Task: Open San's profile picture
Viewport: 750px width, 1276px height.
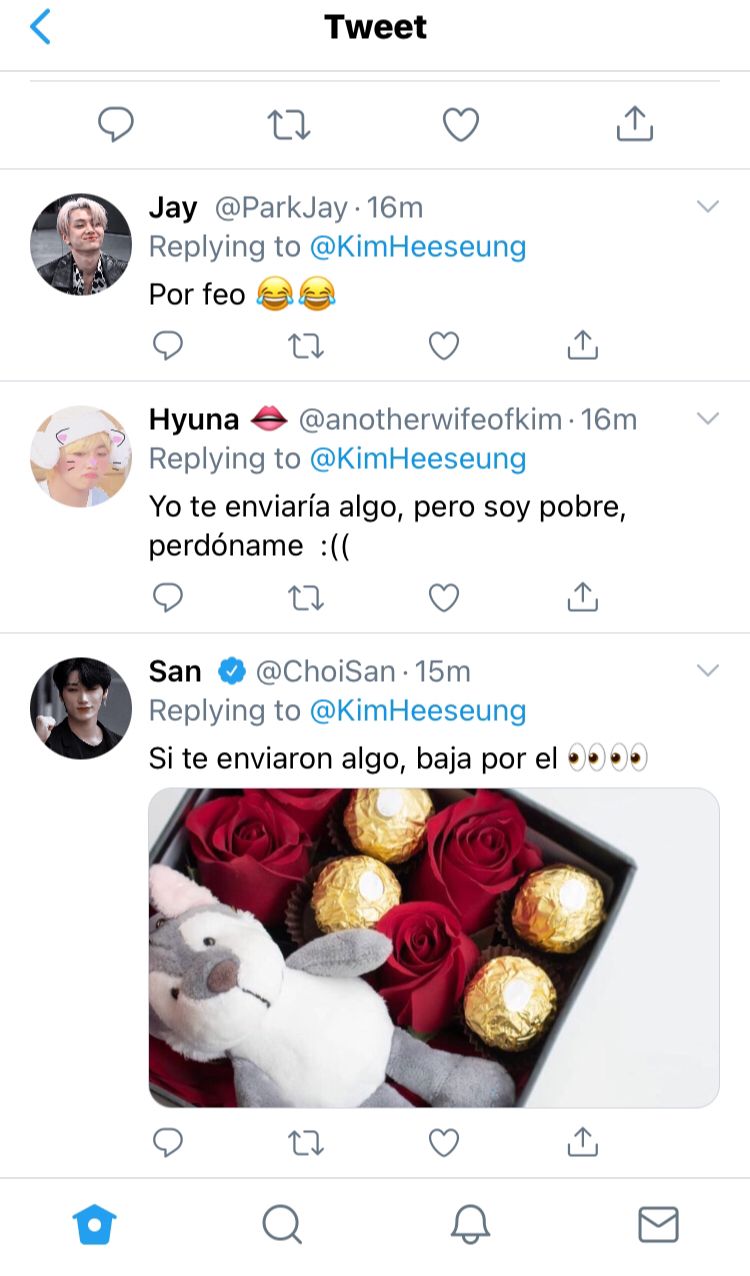Action: click(81, 707)
